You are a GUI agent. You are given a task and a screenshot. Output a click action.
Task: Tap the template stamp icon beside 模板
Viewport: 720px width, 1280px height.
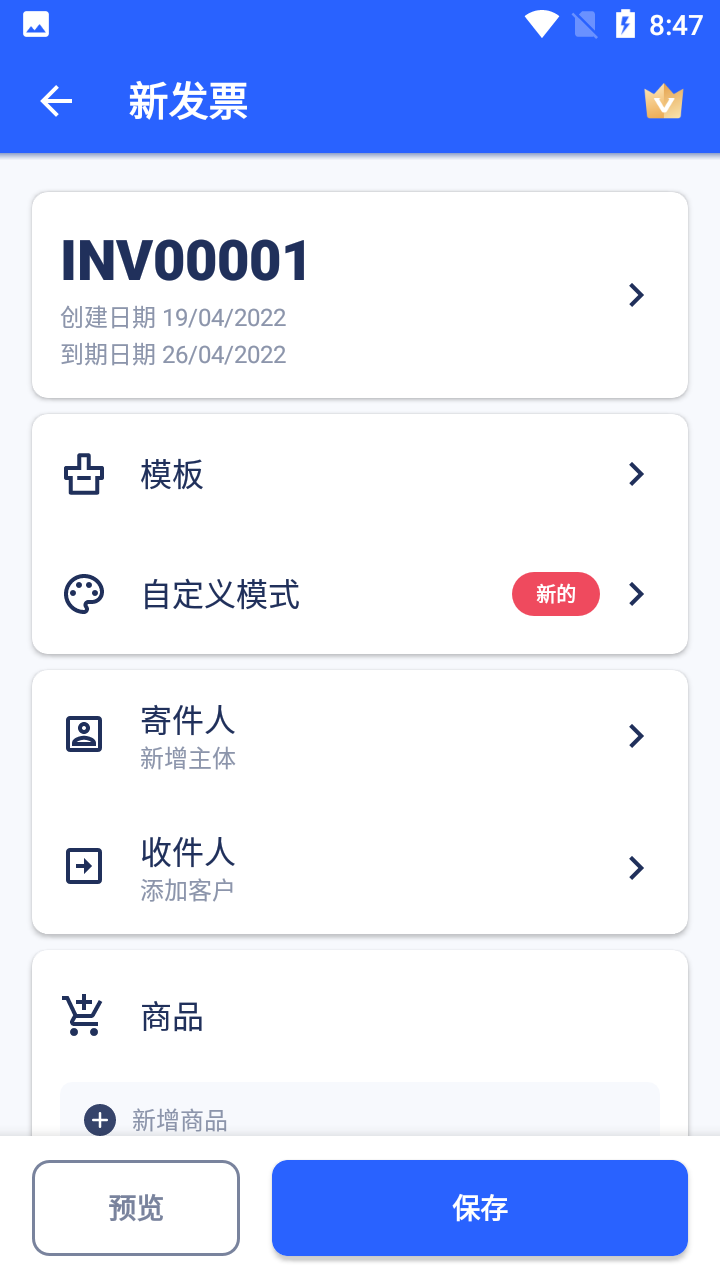(83, 474)
